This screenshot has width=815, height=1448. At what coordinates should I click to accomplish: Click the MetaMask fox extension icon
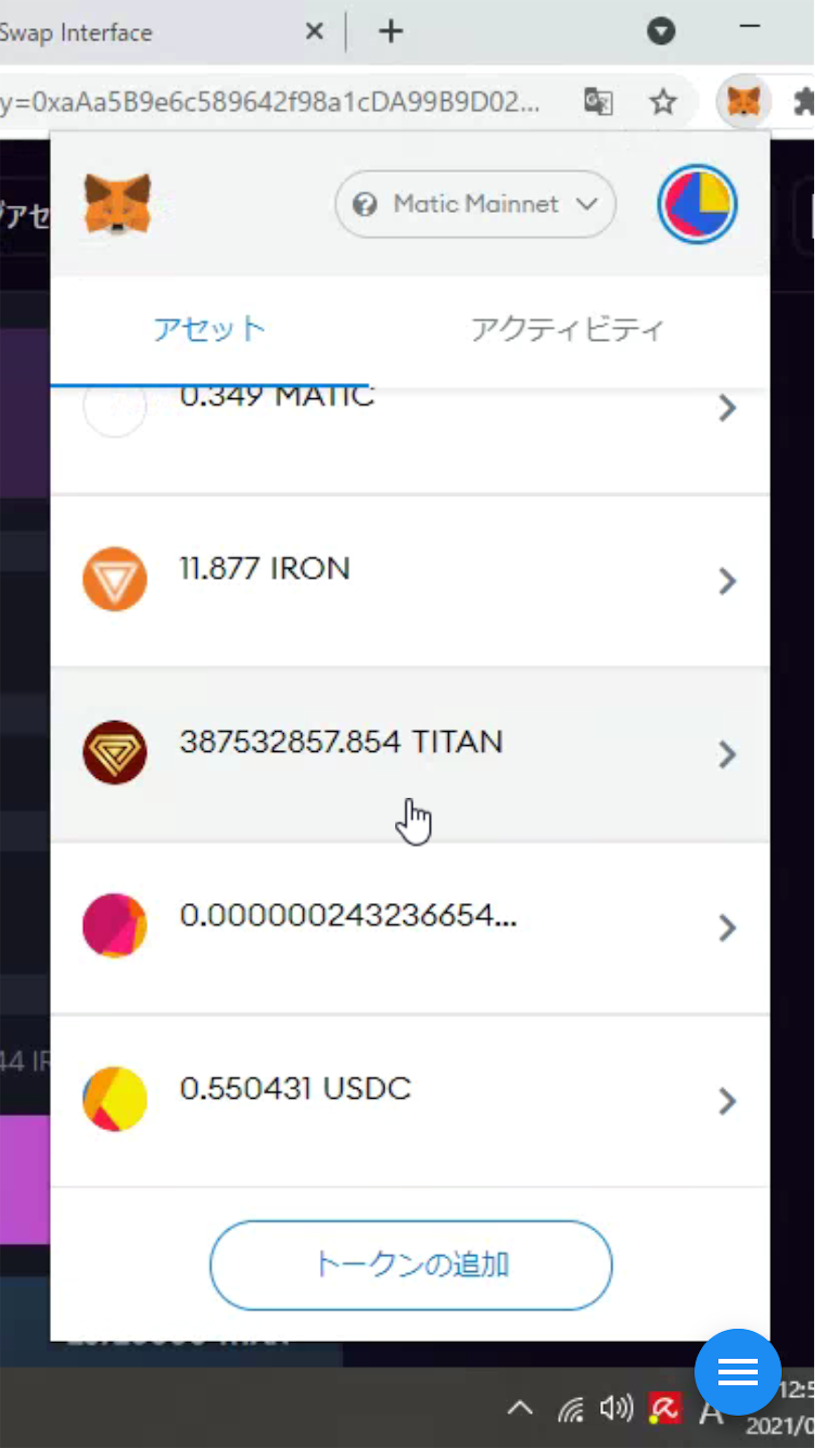coord(743,101)
